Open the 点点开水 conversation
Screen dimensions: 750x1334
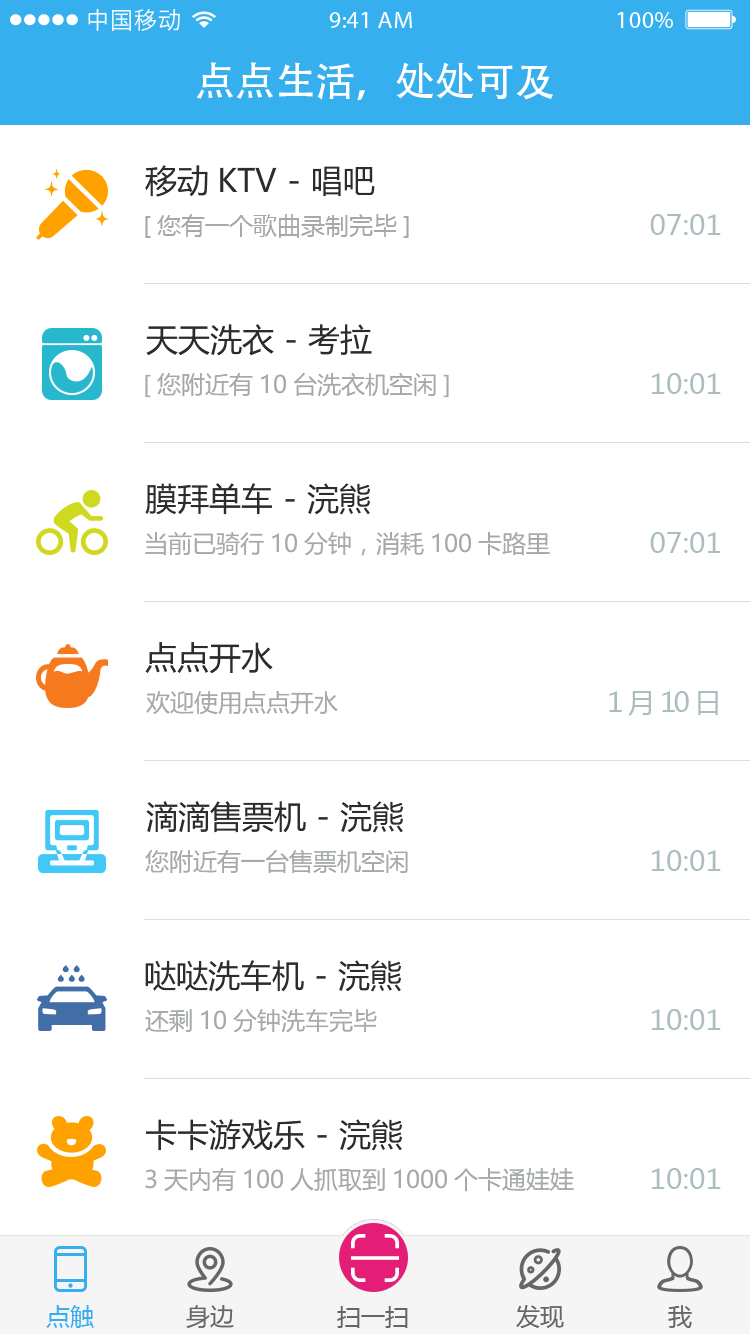click(x=375, y=681)
